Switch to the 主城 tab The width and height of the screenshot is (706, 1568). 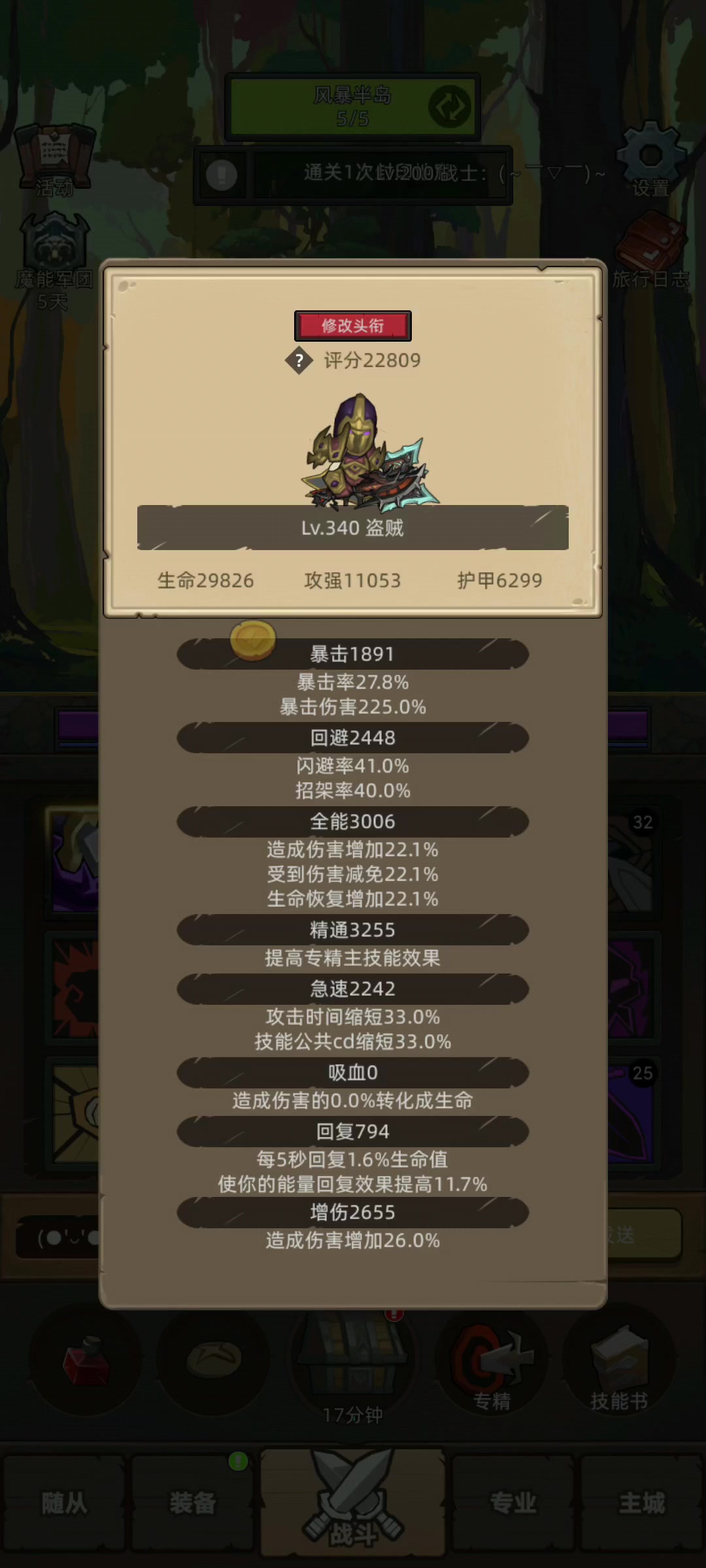[x=642, y=1503]
